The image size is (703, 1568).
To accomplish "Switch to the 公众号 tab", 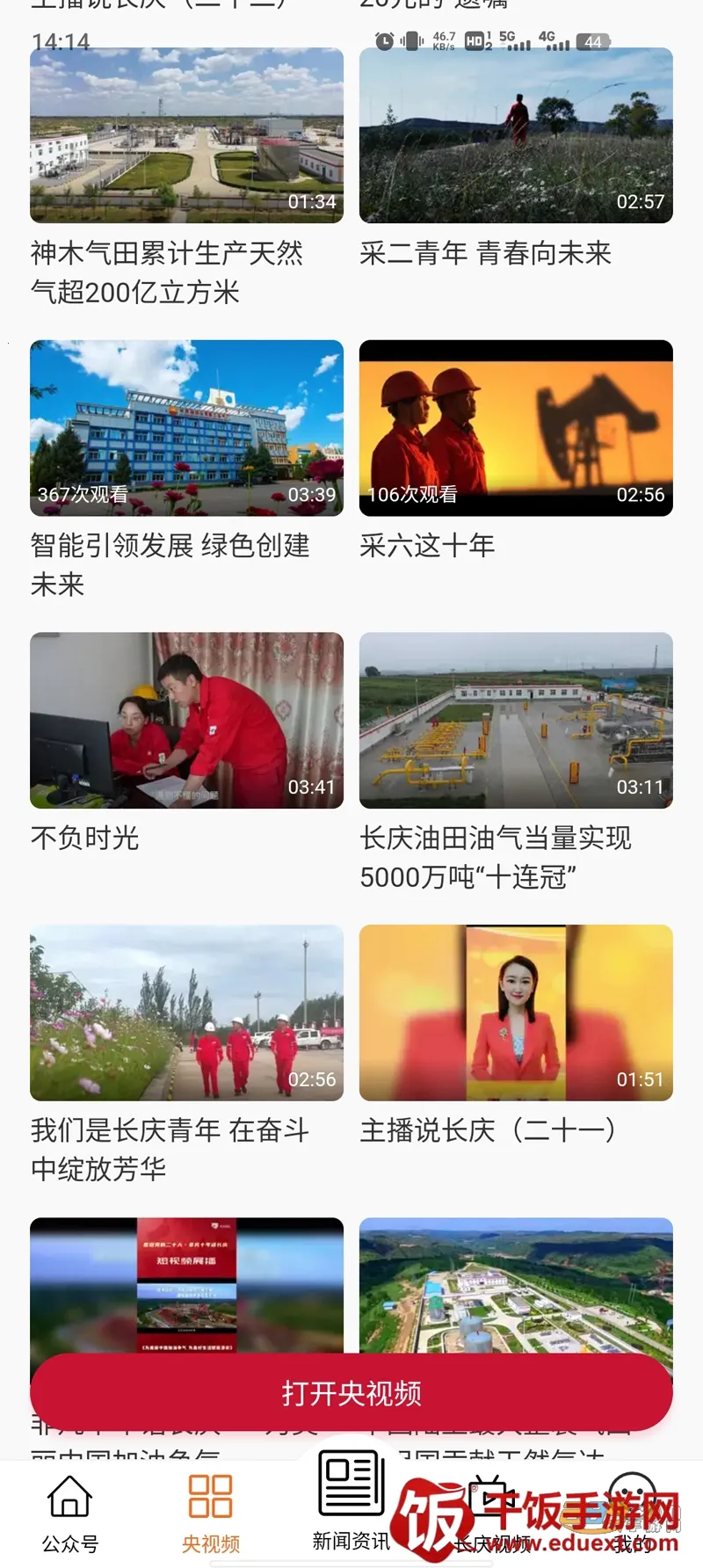I will click(x=70, y=1514).
